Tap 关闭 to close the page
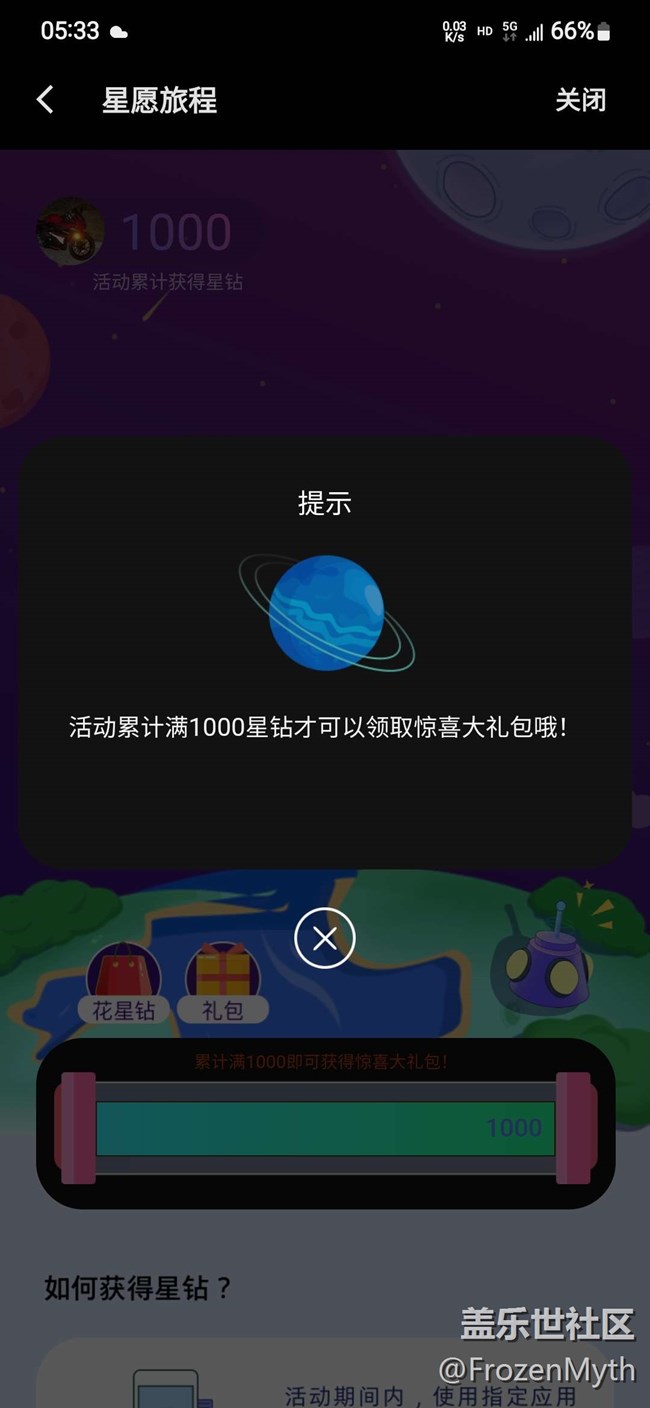Screen dimensions: 650x1408 click(580, 100)
